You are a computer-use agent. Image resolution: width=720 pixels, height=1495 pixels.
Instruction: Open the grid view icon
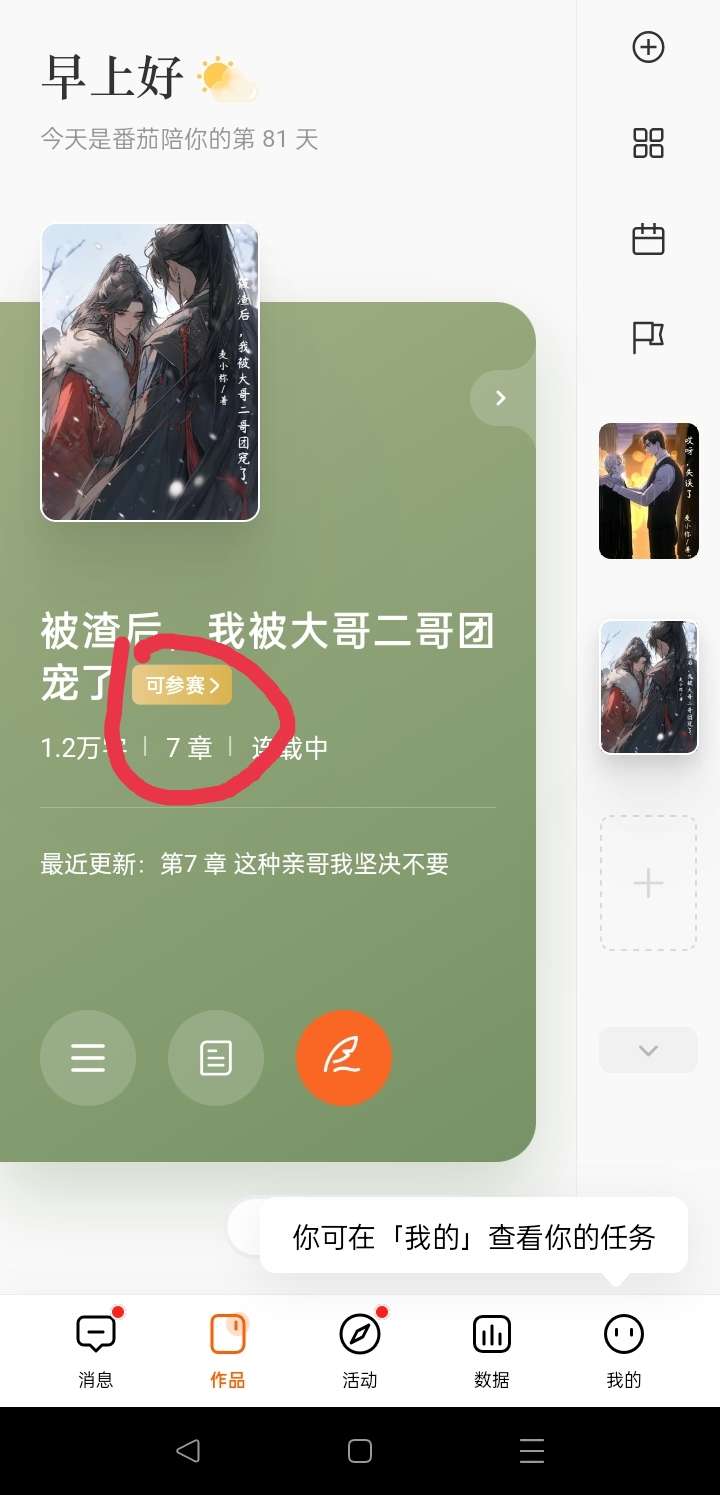point(648,143)
